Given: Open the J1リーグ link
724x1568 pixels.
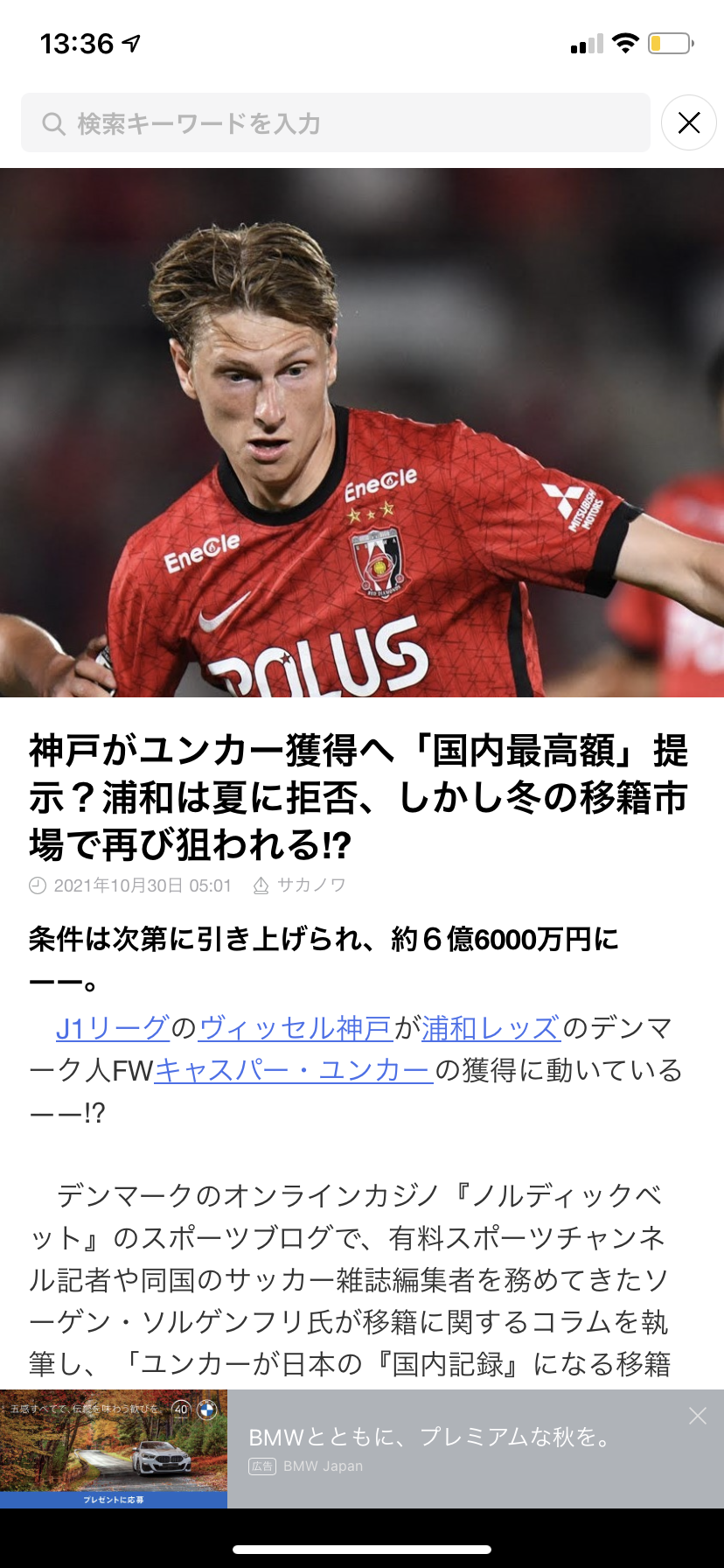Looking at the screenshot, I should tap(113, 1027).
